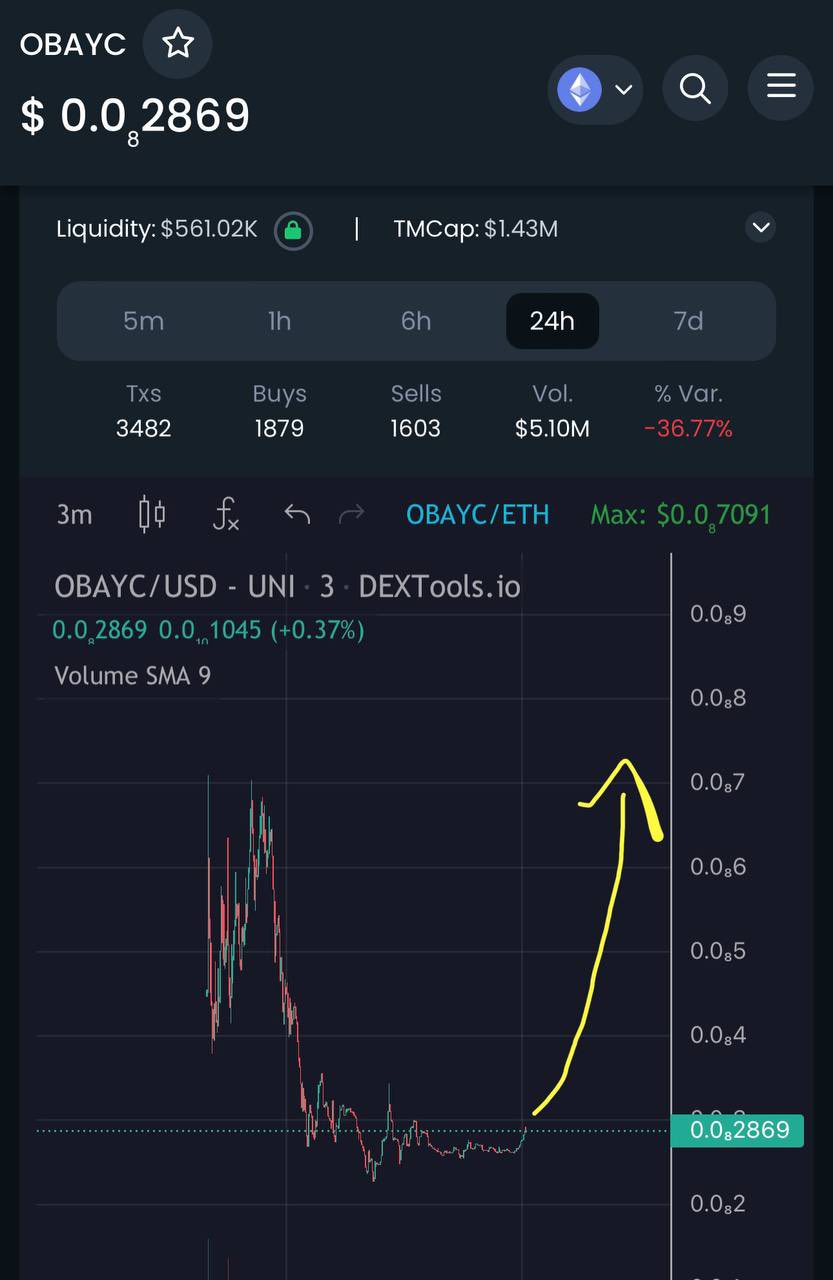833x1280 pixels.
Task: Add OBAYC to favorites with the star
Action: (x=177, y=44)
